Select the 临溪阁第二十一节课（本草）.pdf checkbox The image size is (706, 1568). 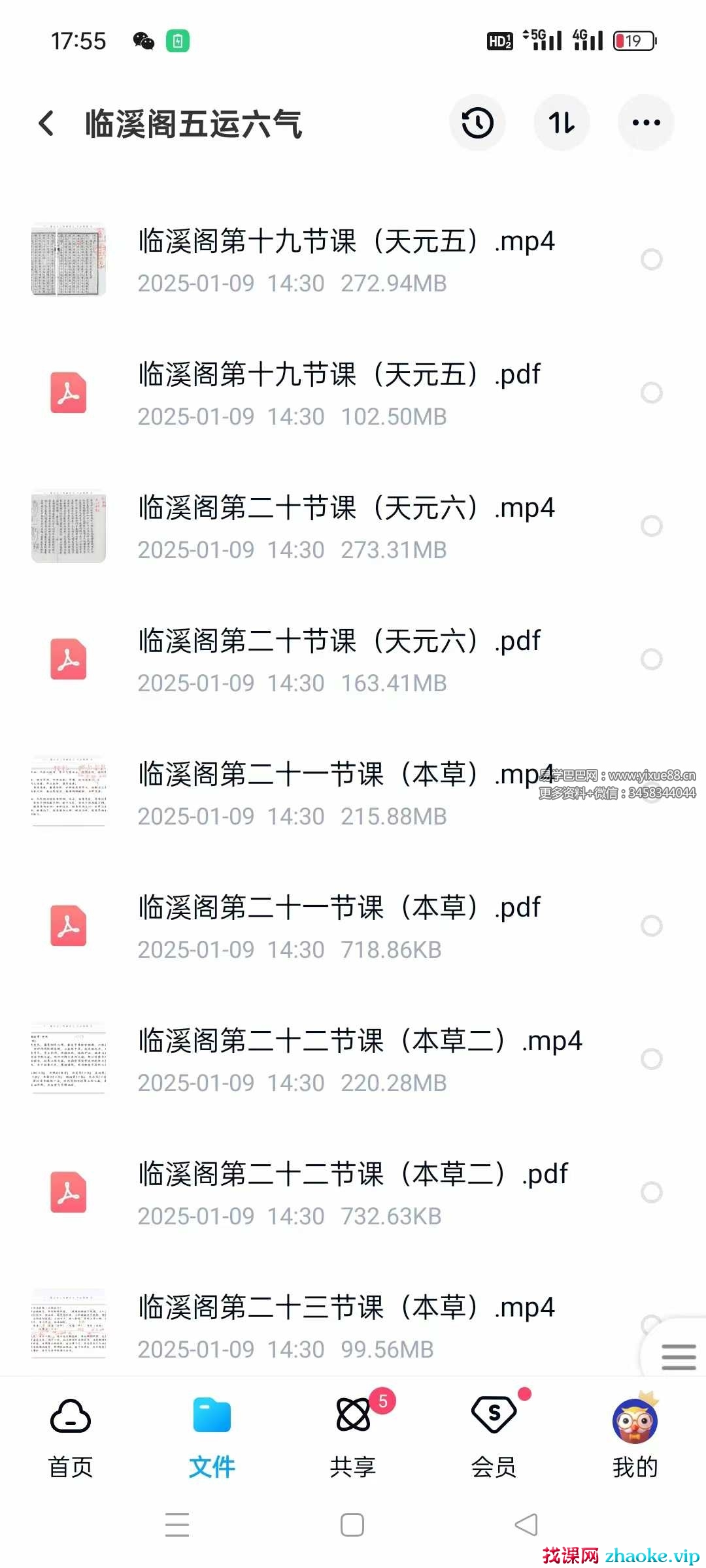651,926
